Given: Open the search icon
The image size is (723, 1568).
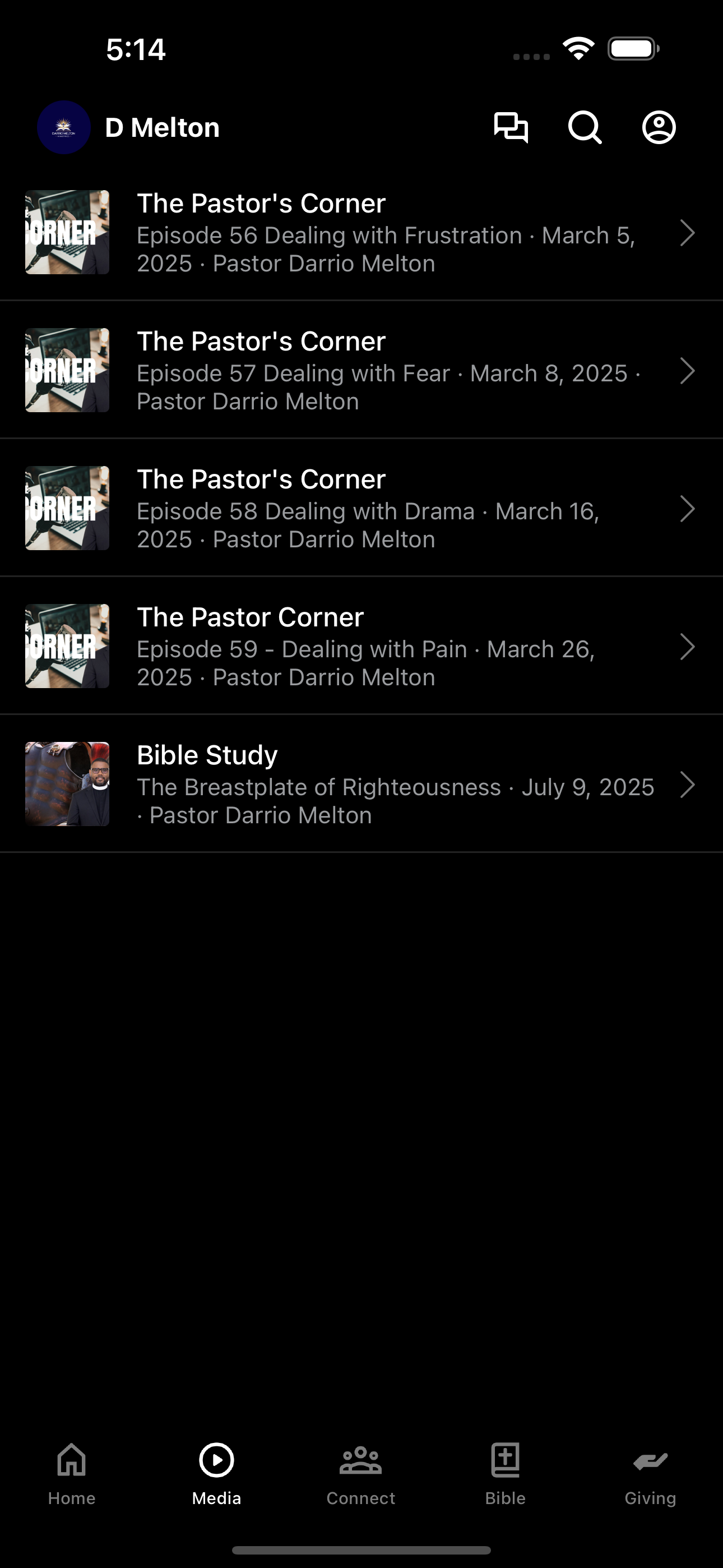Looking at the screenshot, I should 585,128.
